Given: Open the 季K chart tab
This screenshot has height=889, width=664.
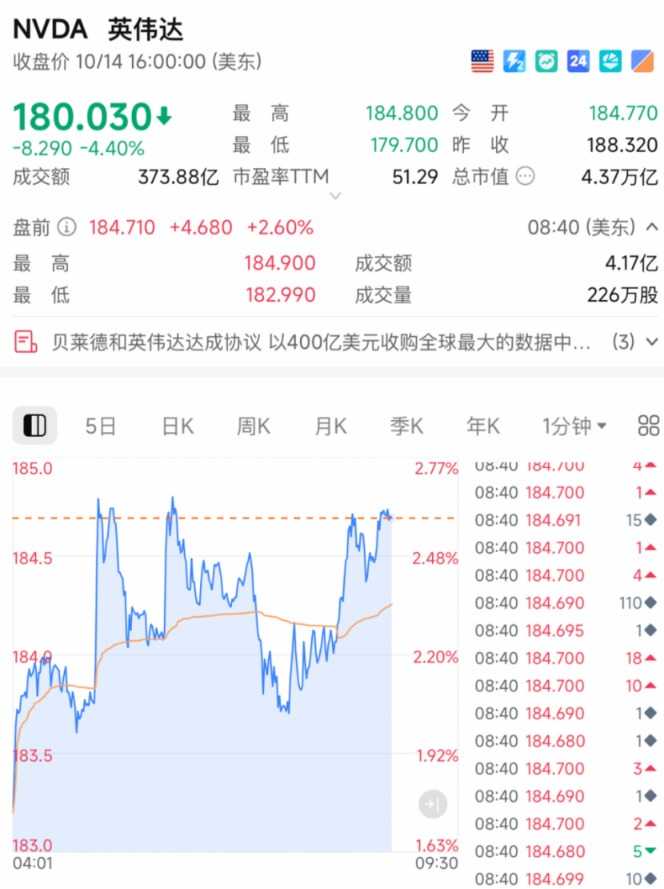Looking at the screenshot, I should click(406, 426).
